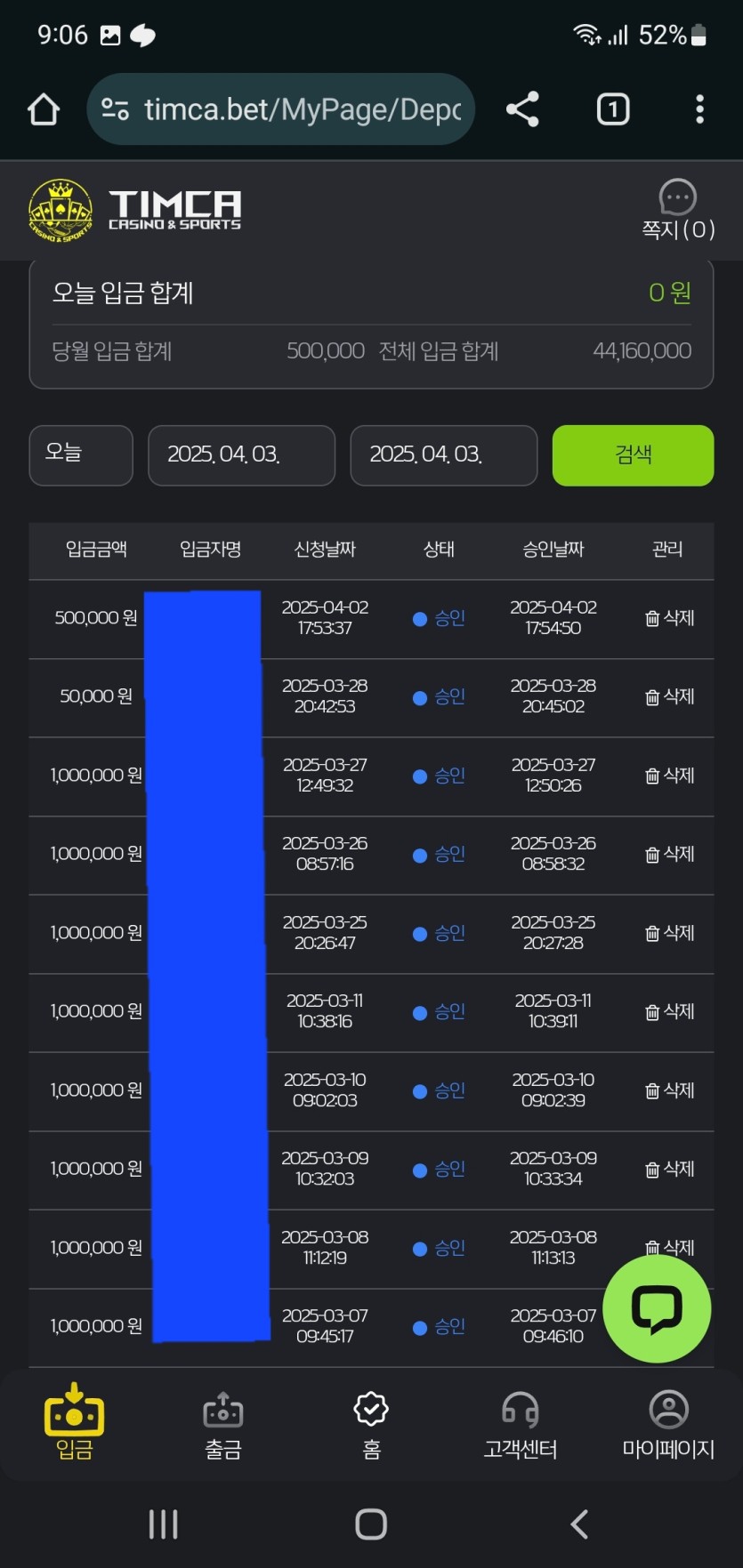Delete the 50,000 원 deposit record
The image size is (743, 1568).
point(669,696)
